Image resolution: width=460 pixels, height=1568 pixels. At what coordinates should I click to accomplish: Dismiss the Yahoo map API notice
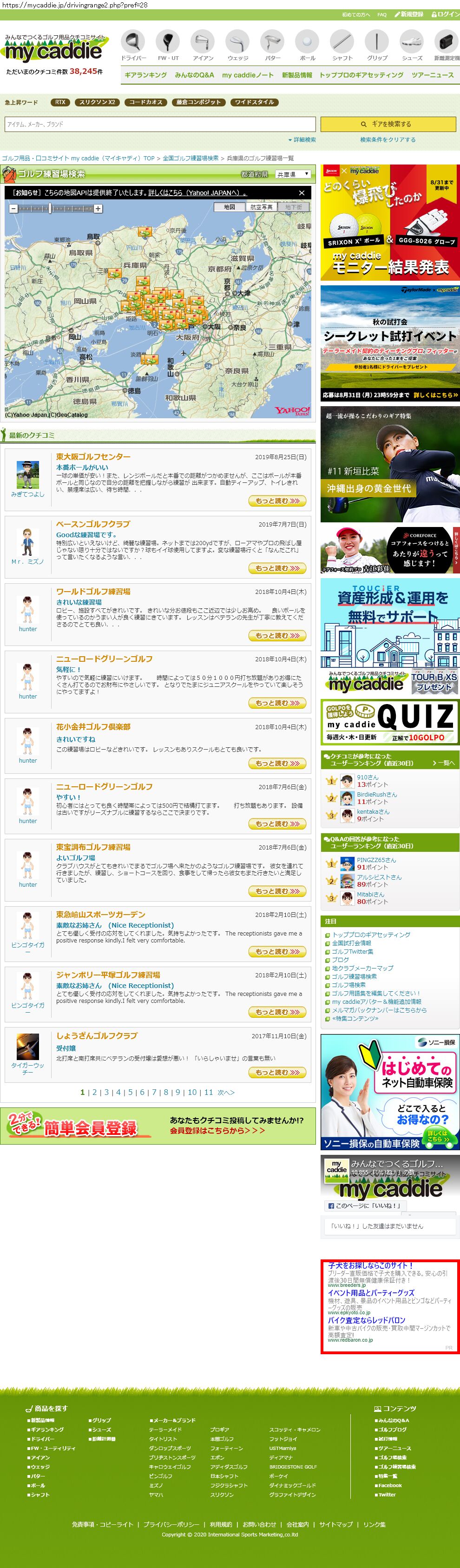tap(301, 193)
